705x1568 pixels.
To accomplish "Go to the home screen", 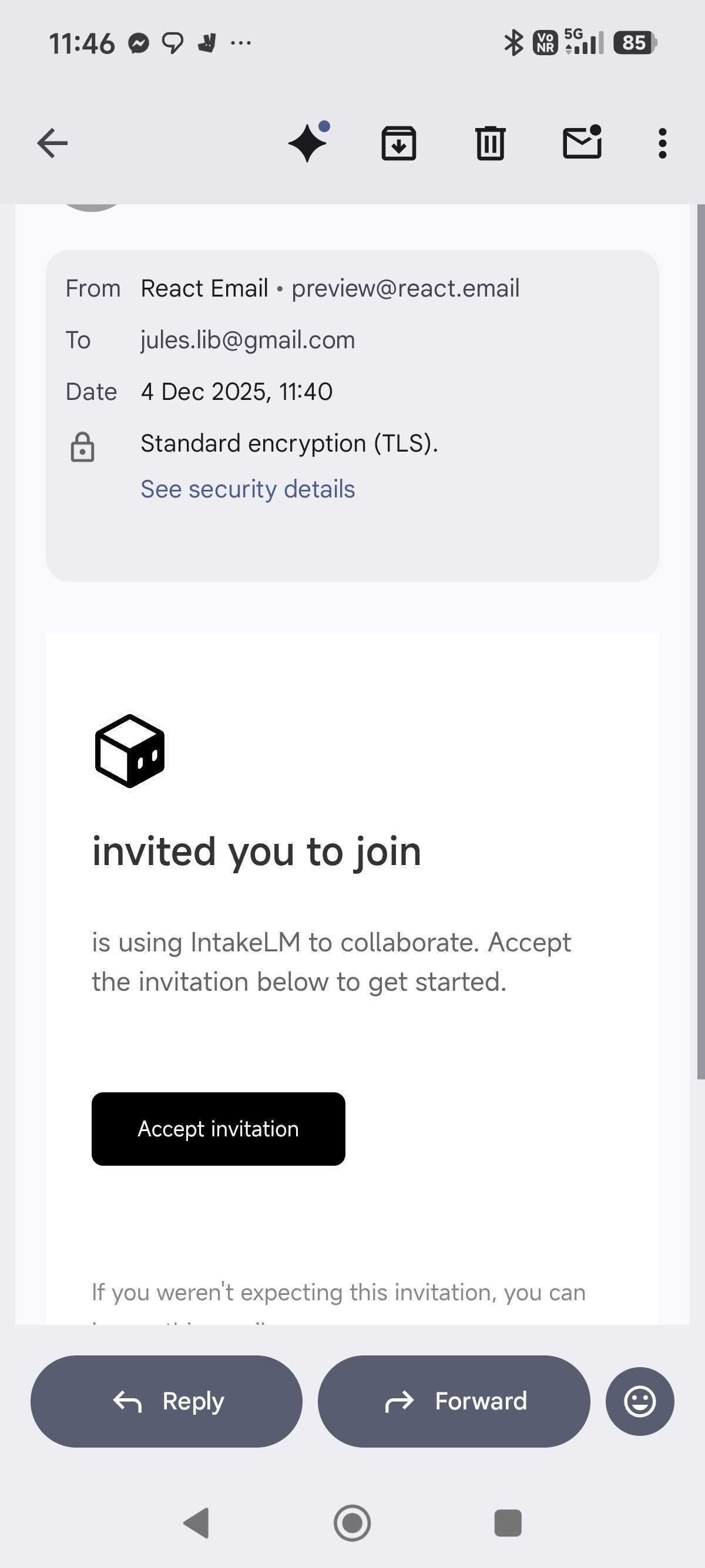I will coord(352,1523).
